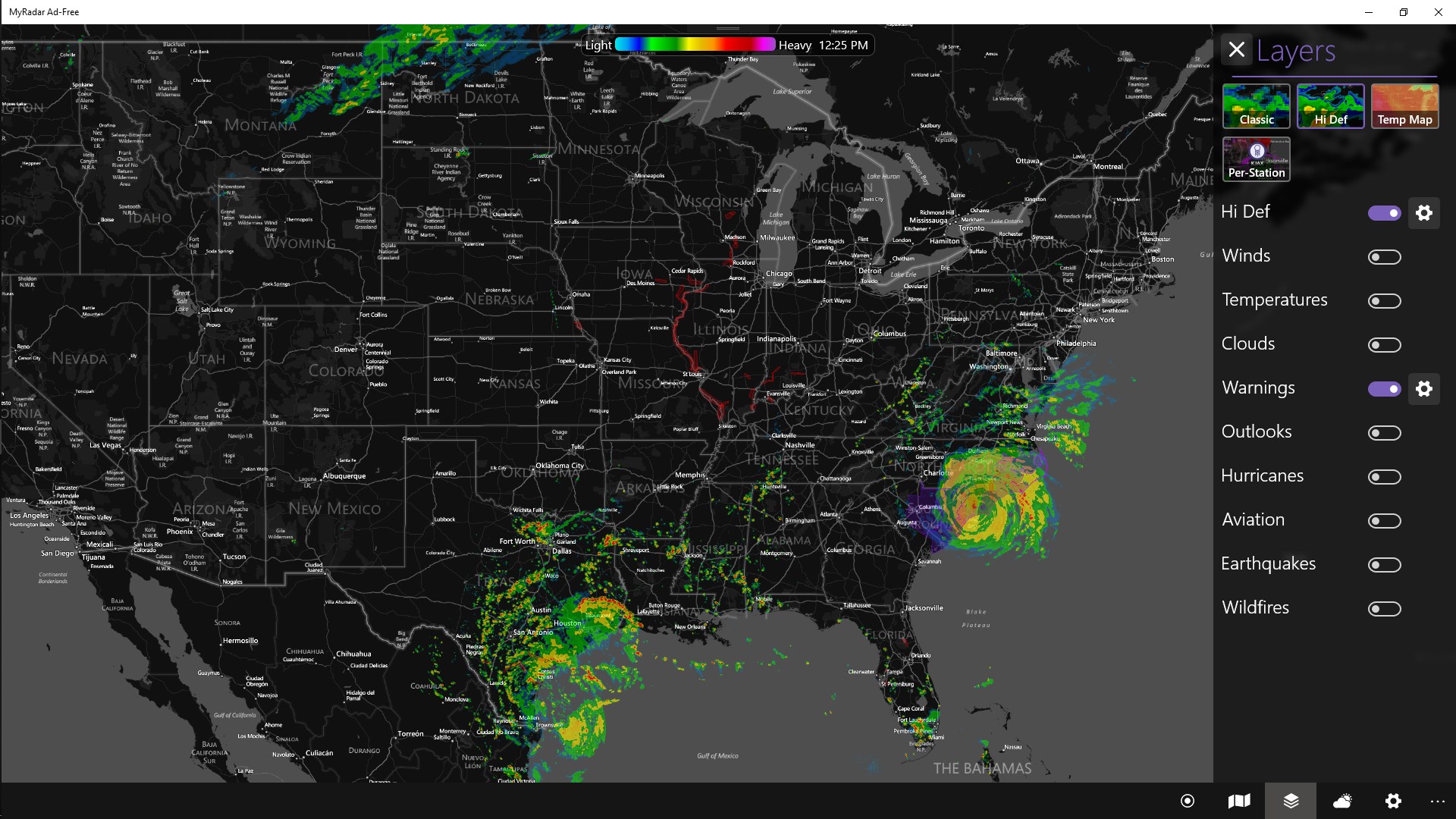This screenshot has width=1456, height=819.
Task: Select the Temp Map radar style
Action: (1404, 106)
